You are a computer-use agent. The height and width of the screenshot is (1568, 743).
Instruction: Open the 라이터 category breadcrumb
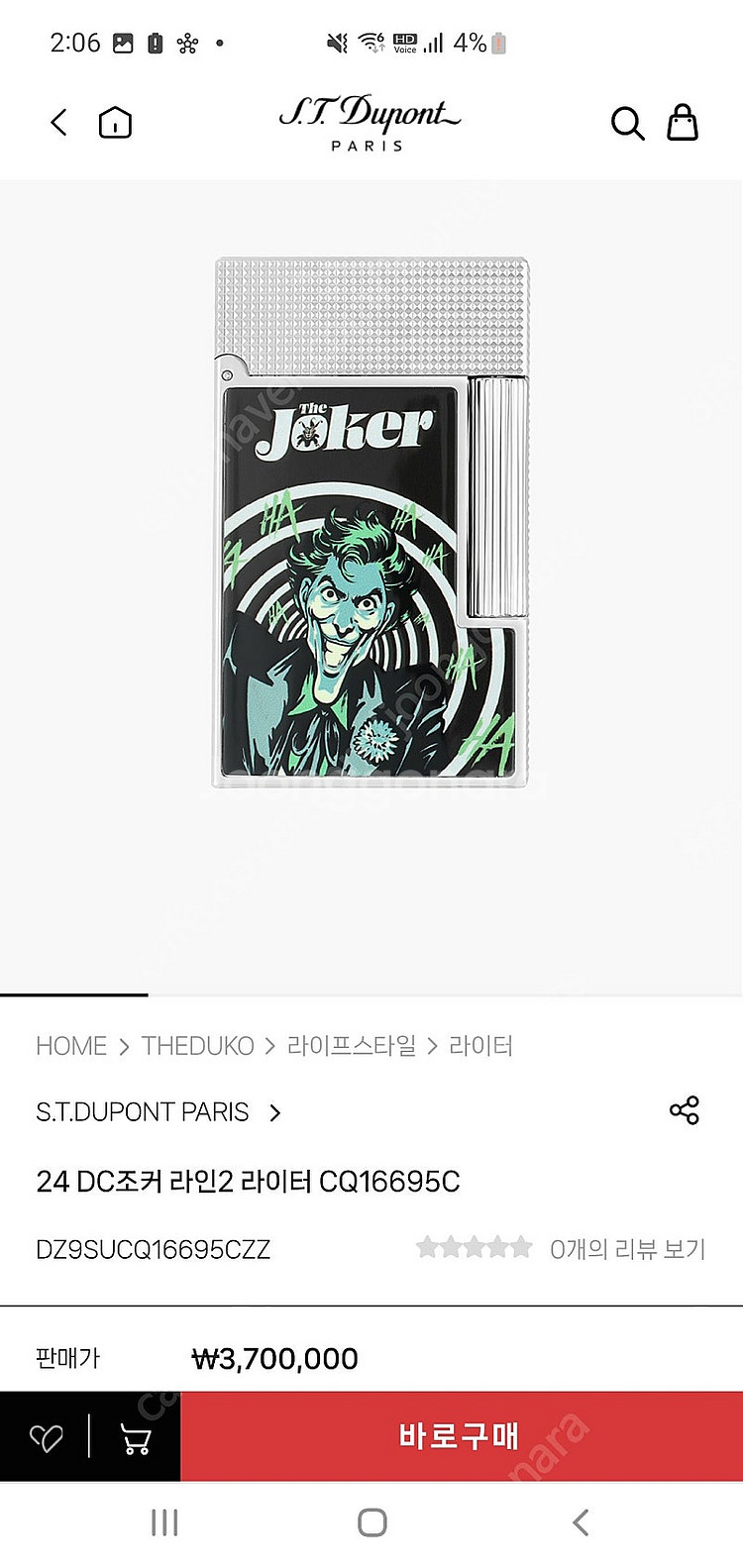[x=480, y=1046]
